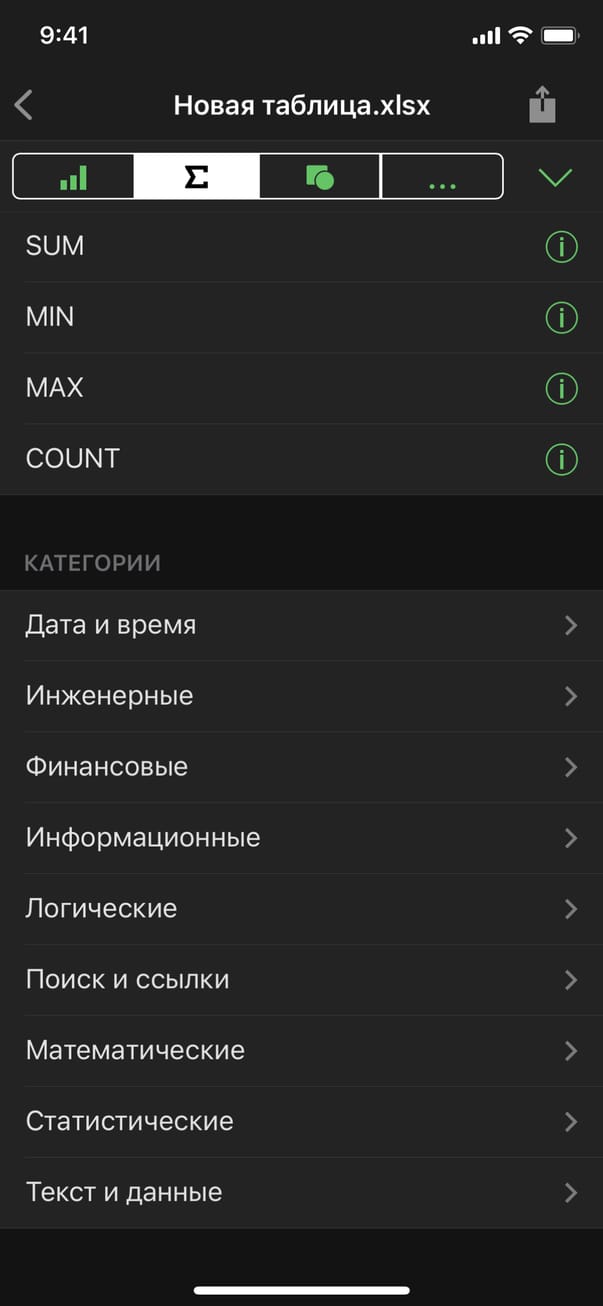Browse the Финансовые functions
The height and width of the screenshot is (1306, 603).
point(300,767)
